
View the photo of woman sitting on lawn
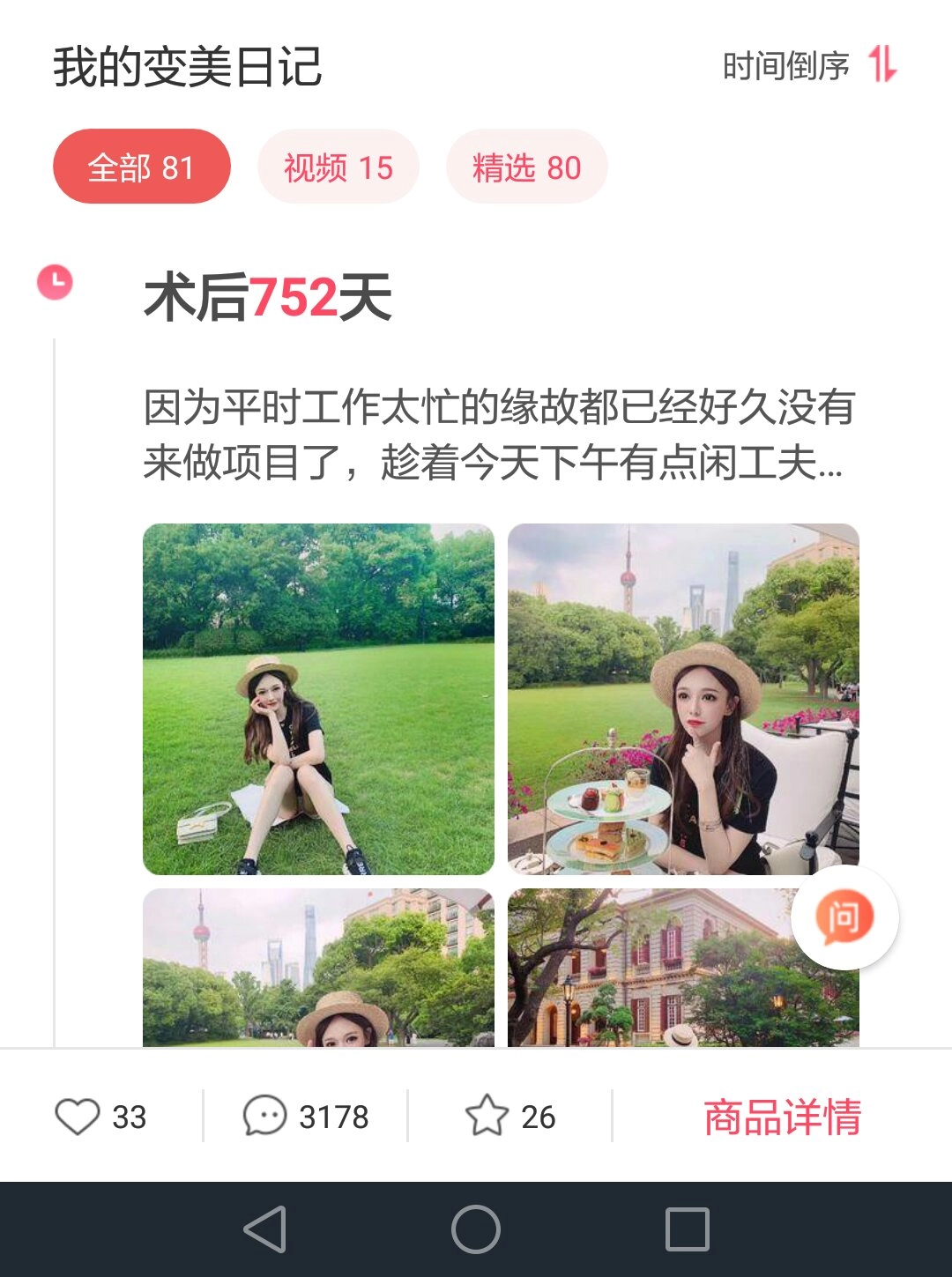(318, 699)
